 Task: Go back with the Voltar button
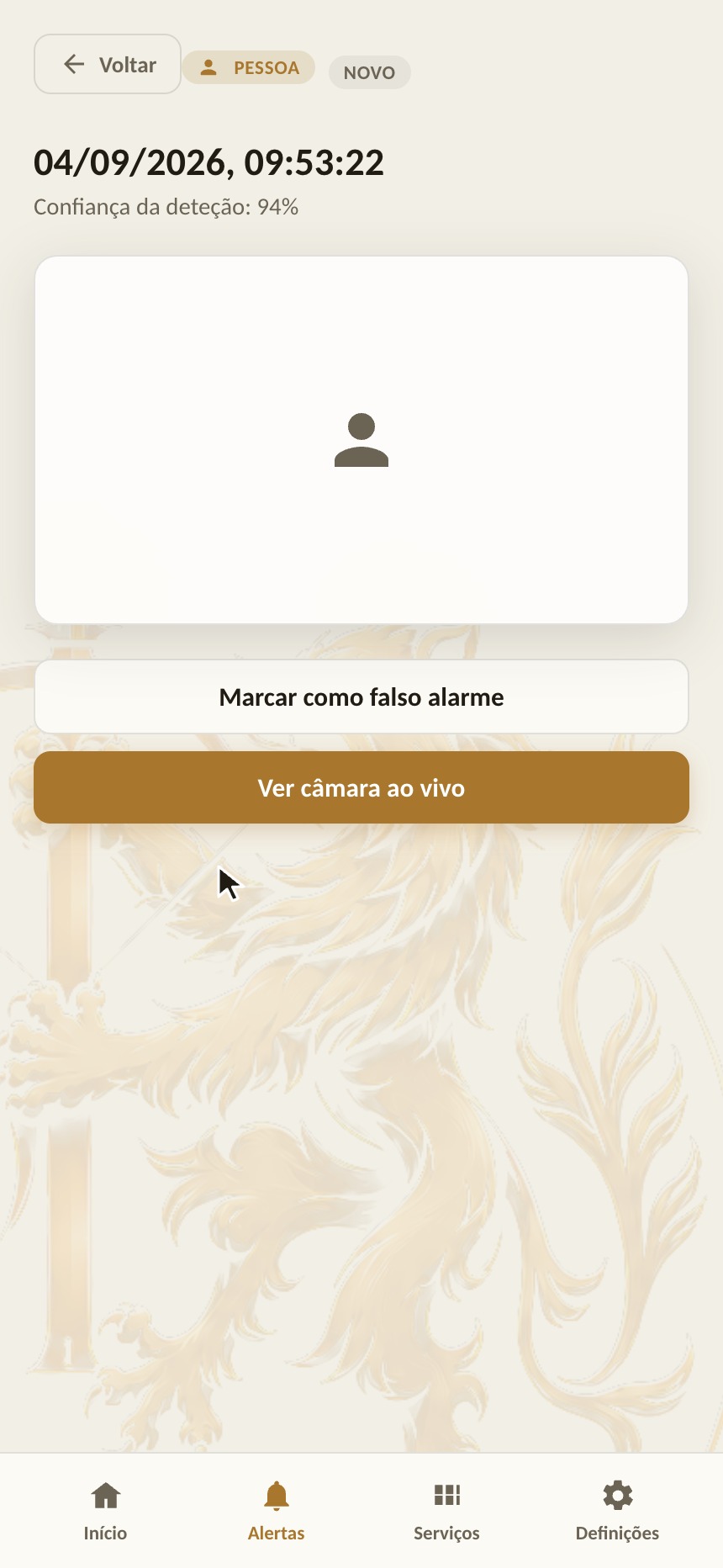click(108, 64)
